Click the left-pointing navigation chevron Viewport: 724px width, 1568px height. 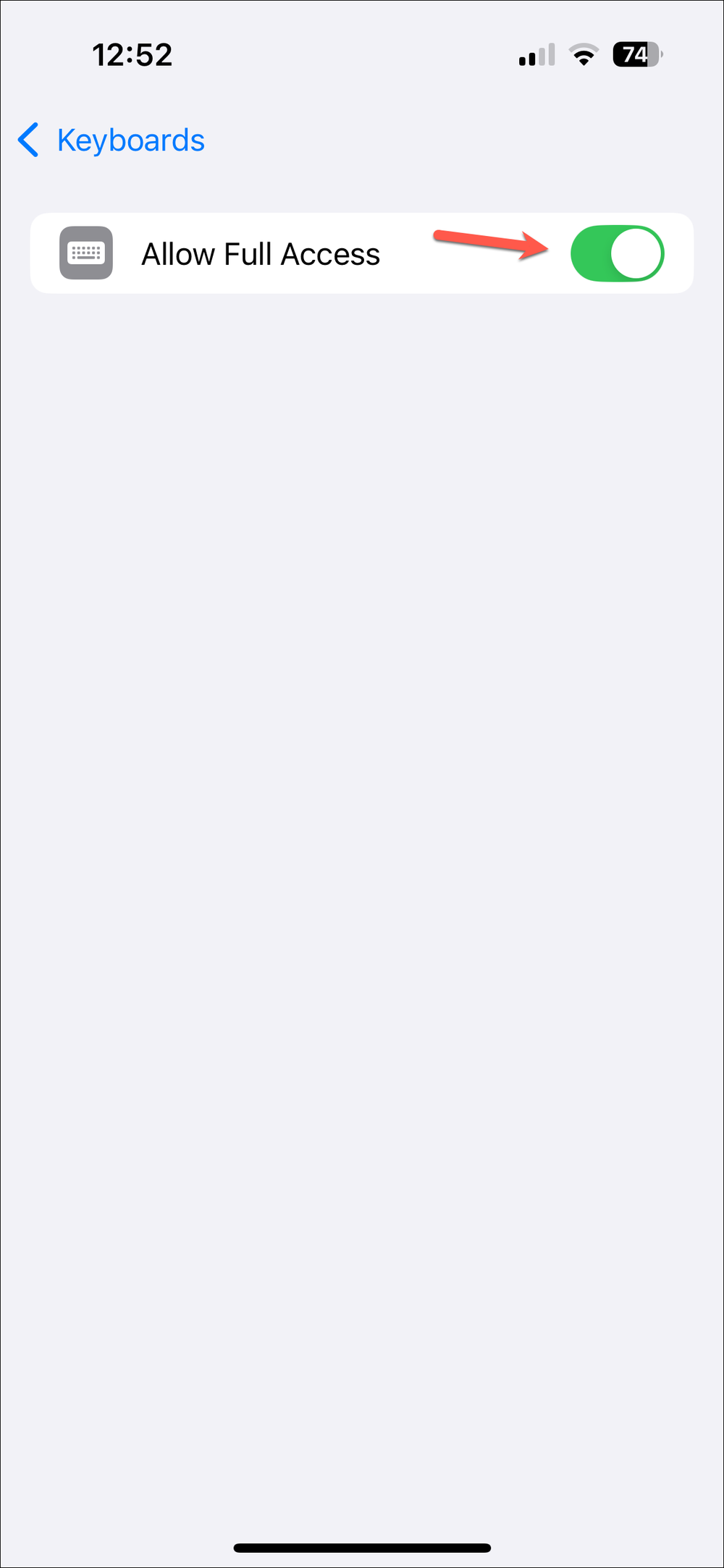coord(28,140)
